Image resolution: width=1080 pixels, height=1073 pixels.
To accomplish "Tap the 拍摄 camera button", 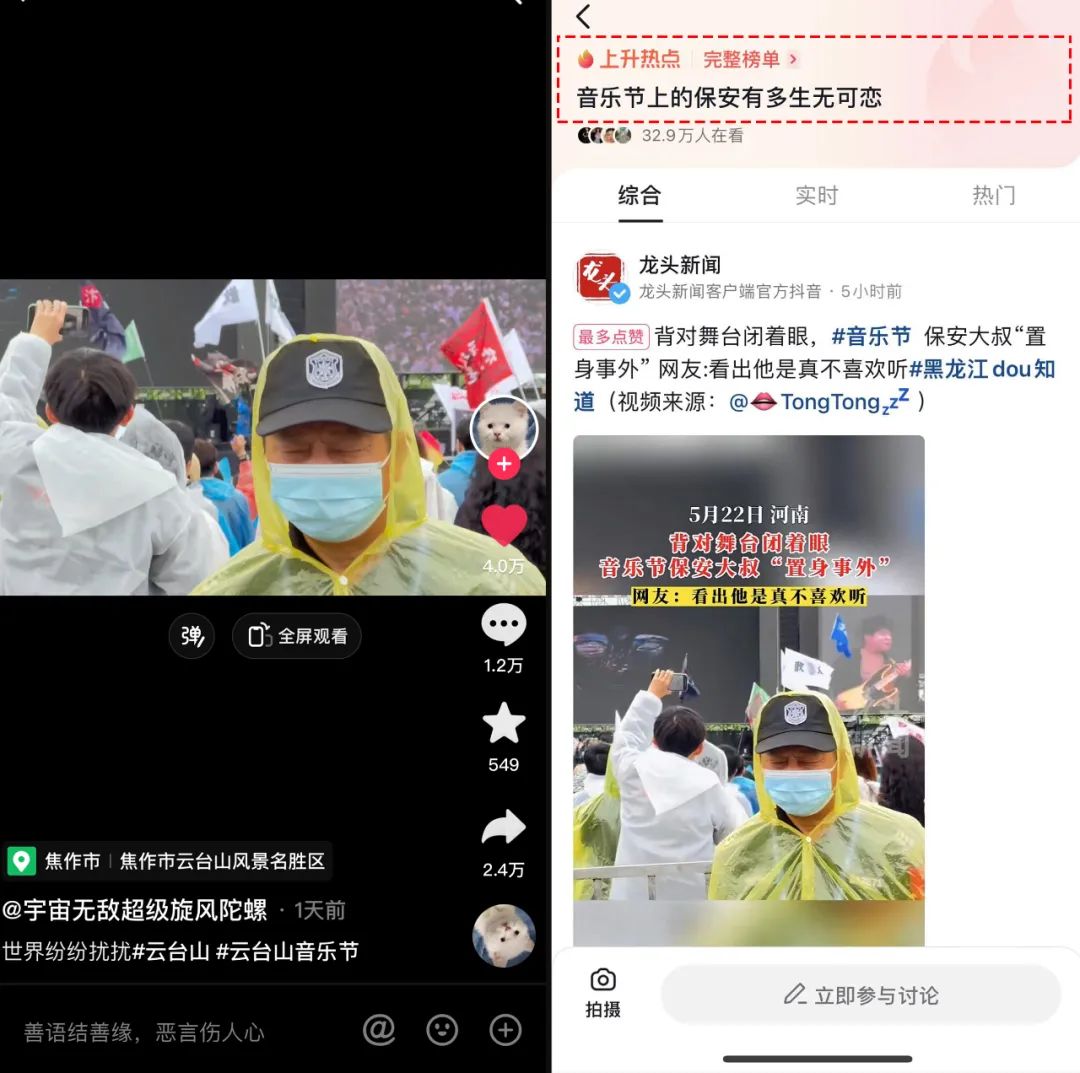I will pos(603,993).
